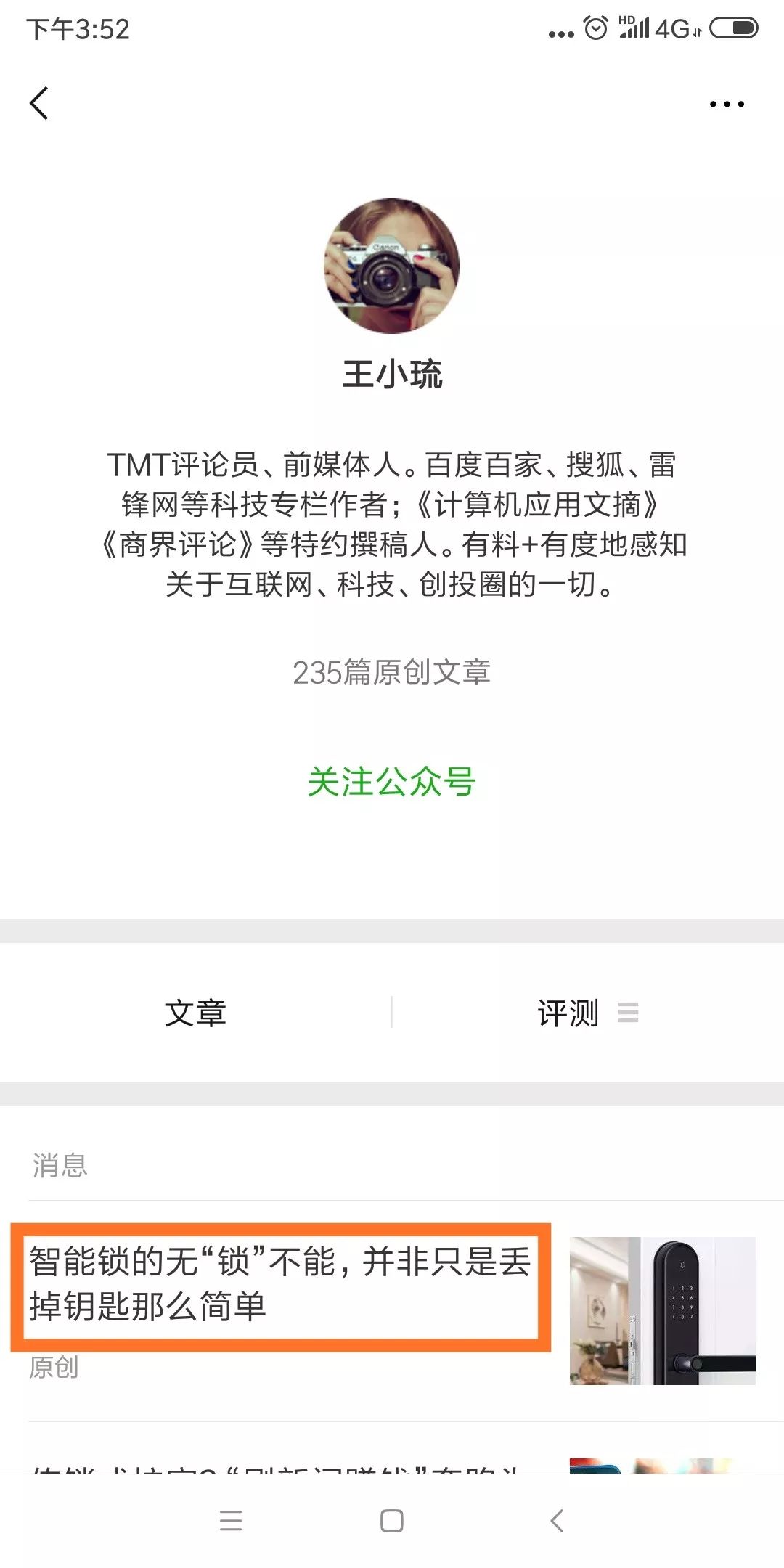
Task: Tap the system home button
Action: point(391,1520)
